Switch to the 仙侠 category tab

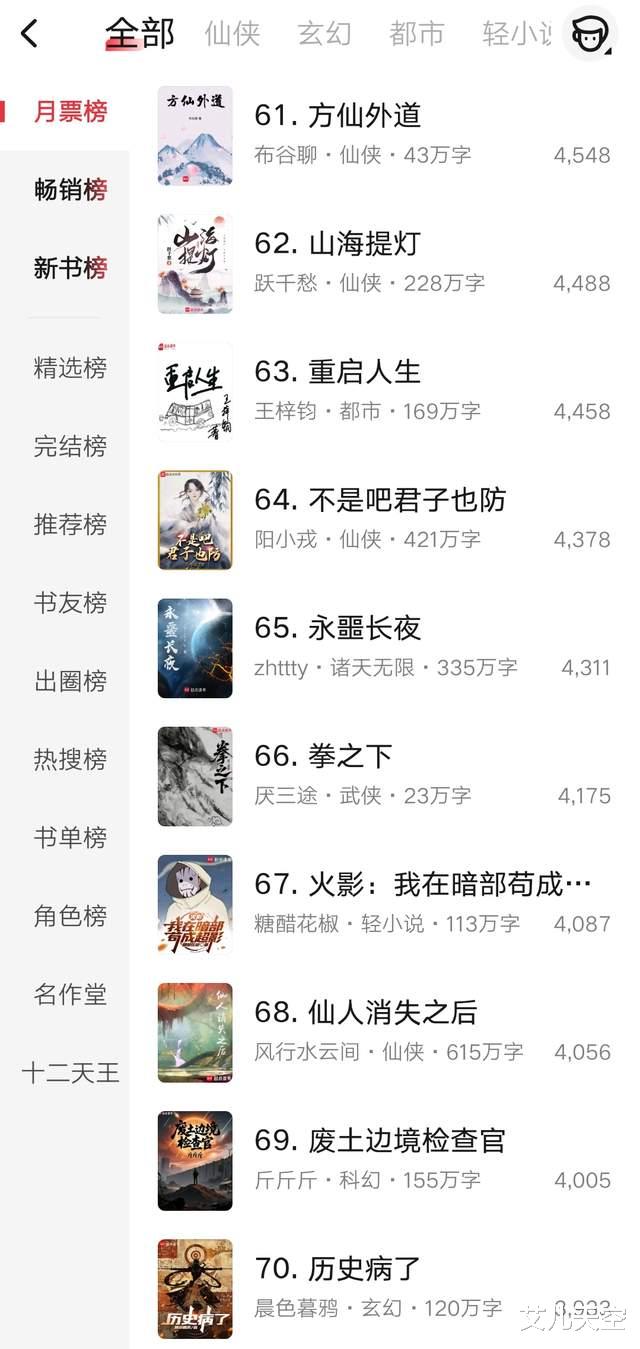tap(232, 34)
